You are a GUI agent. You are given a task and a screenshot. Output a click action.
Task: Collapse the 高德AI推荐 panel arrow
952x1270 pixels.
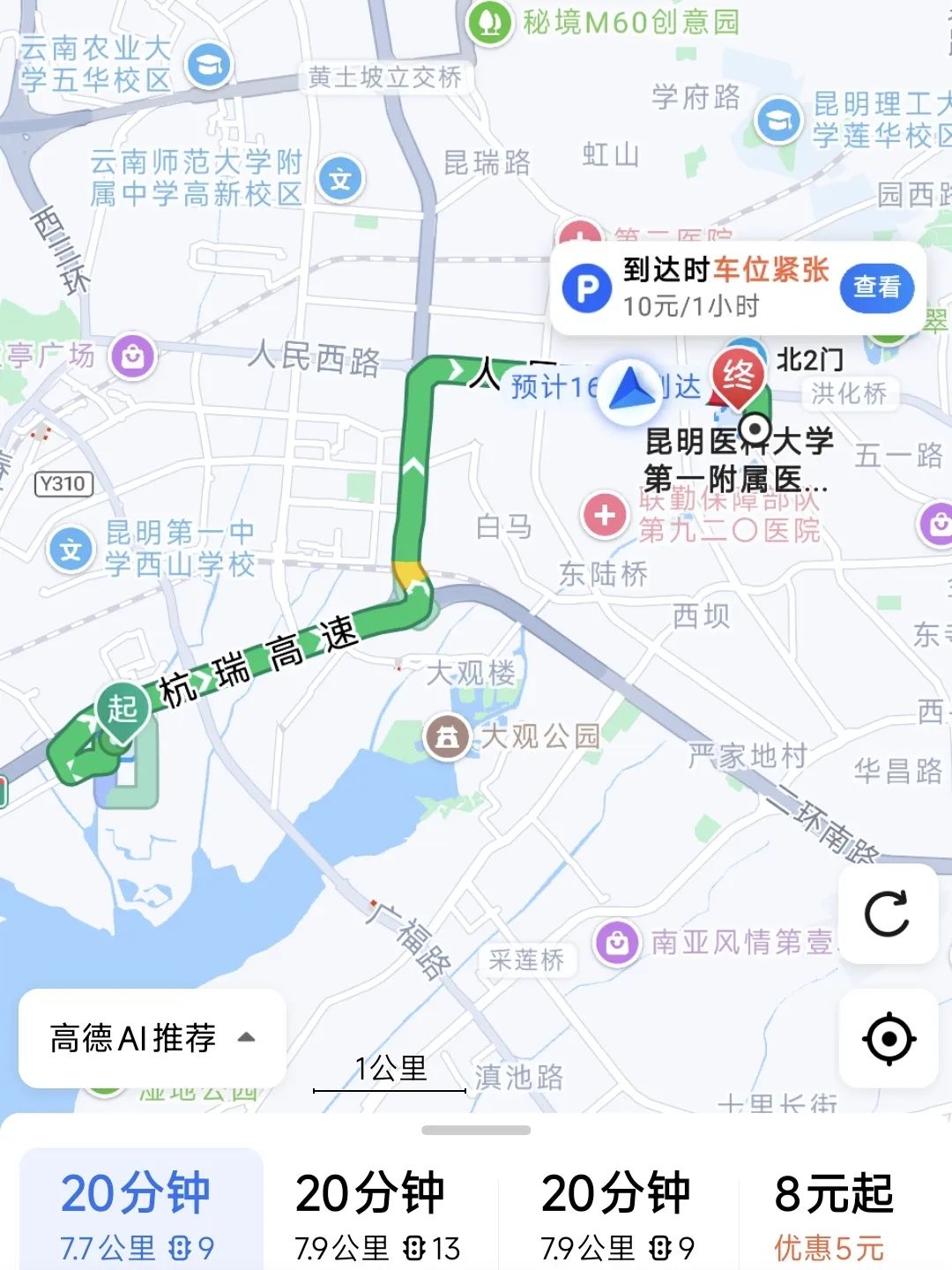tap(244, 1039)
